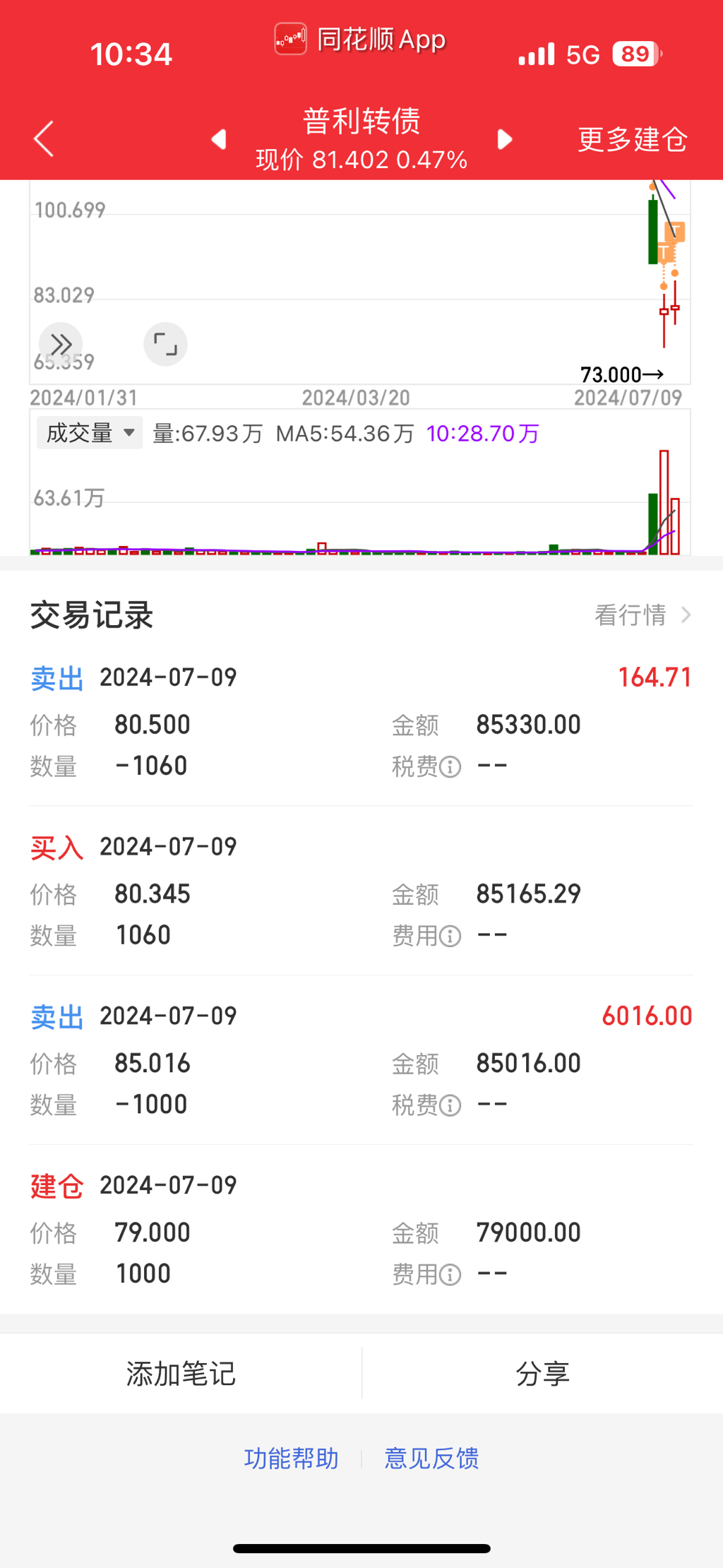Switch to the next stock with right triangle
The height and width of the screenshot is (1568, 723).
point(504,139)
